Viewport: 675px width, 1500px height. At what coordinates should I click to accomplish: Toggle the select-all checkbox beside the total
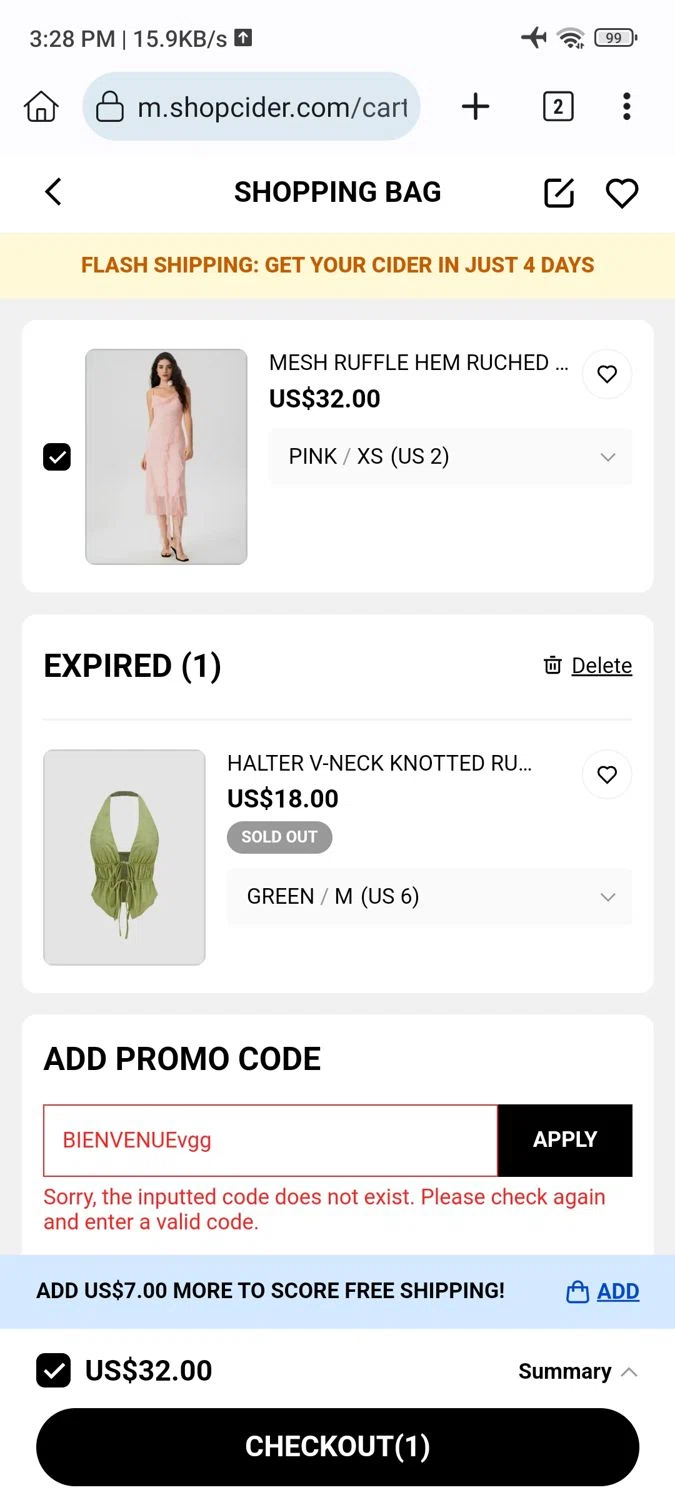54,1370
